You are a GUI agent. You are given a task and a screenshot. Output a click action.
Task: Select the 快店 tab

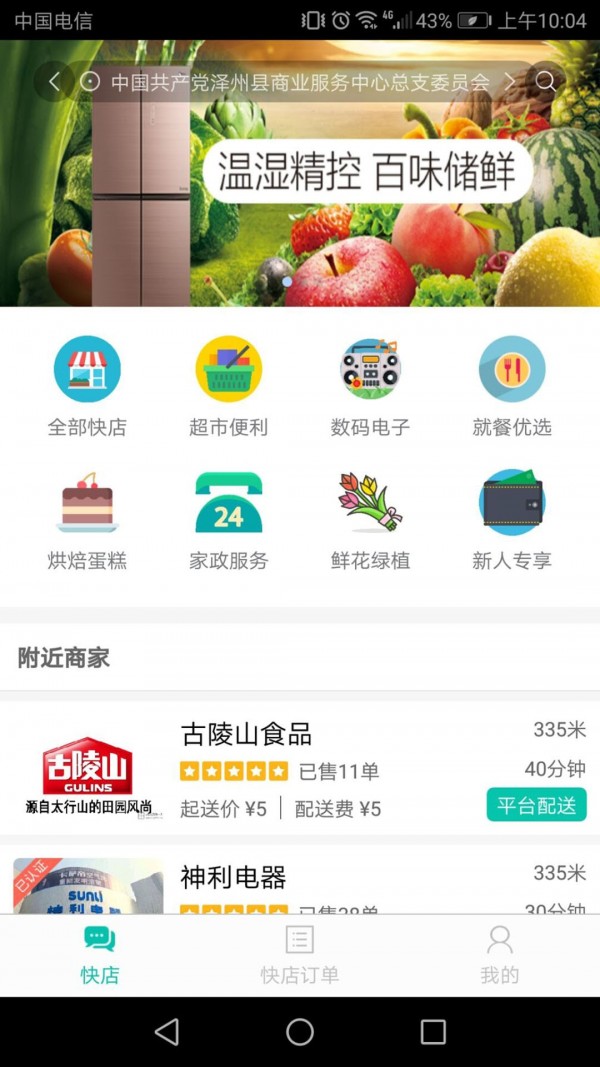(100, 955)
